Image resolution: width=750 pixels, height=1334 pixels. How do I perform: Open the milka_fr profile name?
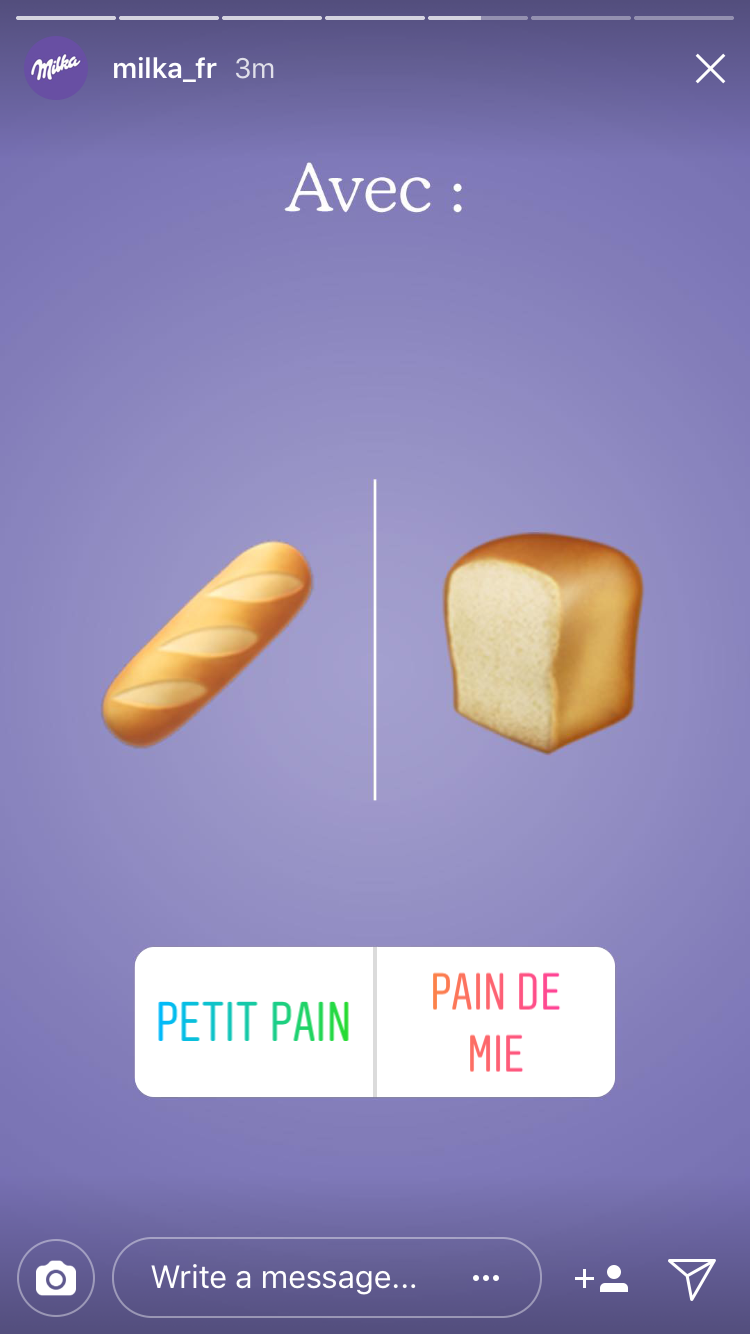click(164, 69)
